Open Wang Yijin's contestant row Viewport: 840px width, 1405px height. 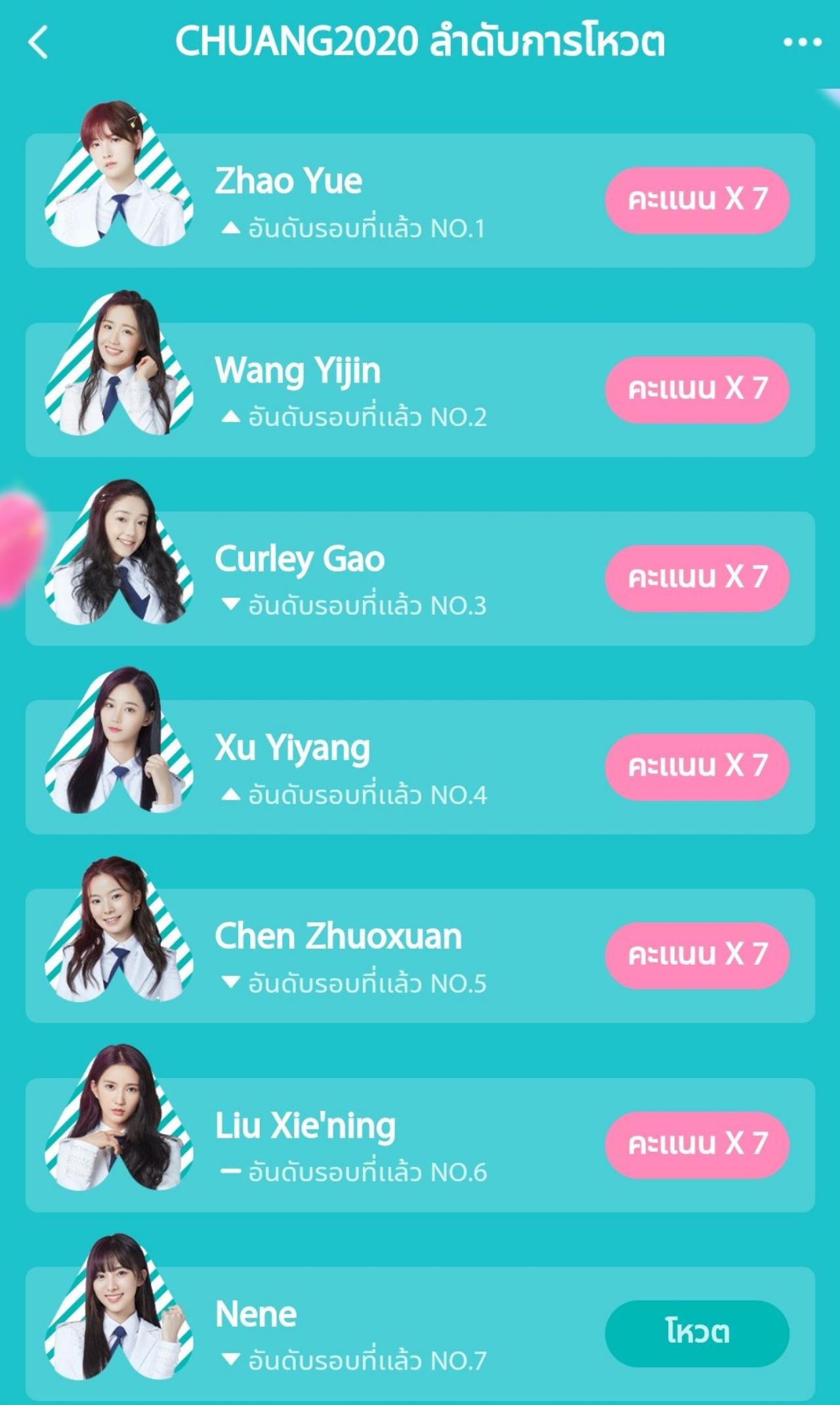[x=394, y=390]
